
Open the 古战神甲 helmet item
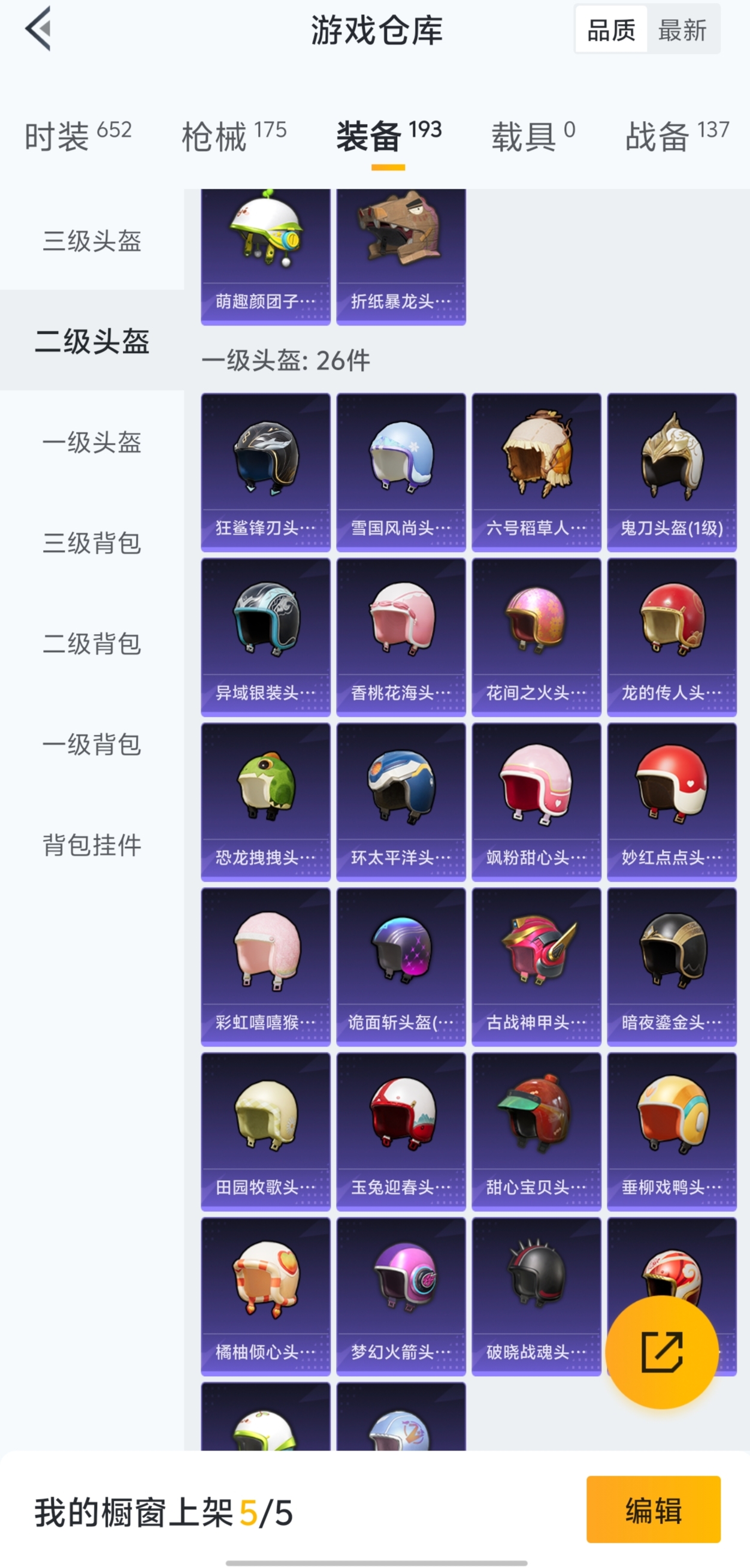[x=536, y=967]
